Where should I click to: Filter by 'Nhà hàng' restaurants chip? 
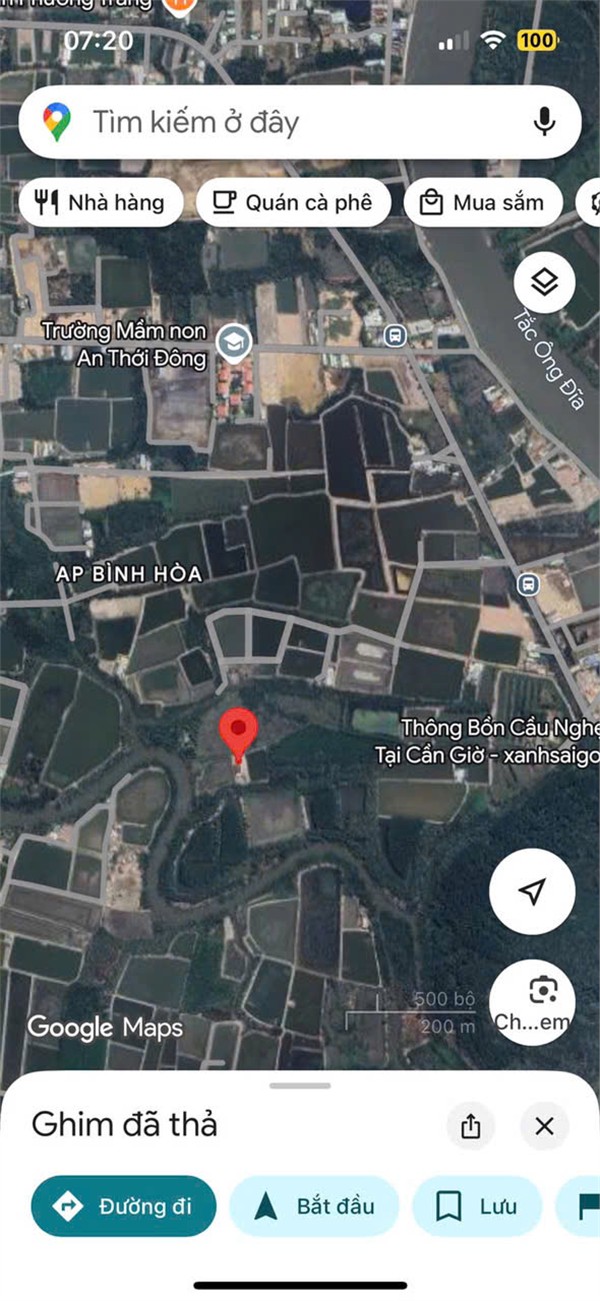point(100,203)
